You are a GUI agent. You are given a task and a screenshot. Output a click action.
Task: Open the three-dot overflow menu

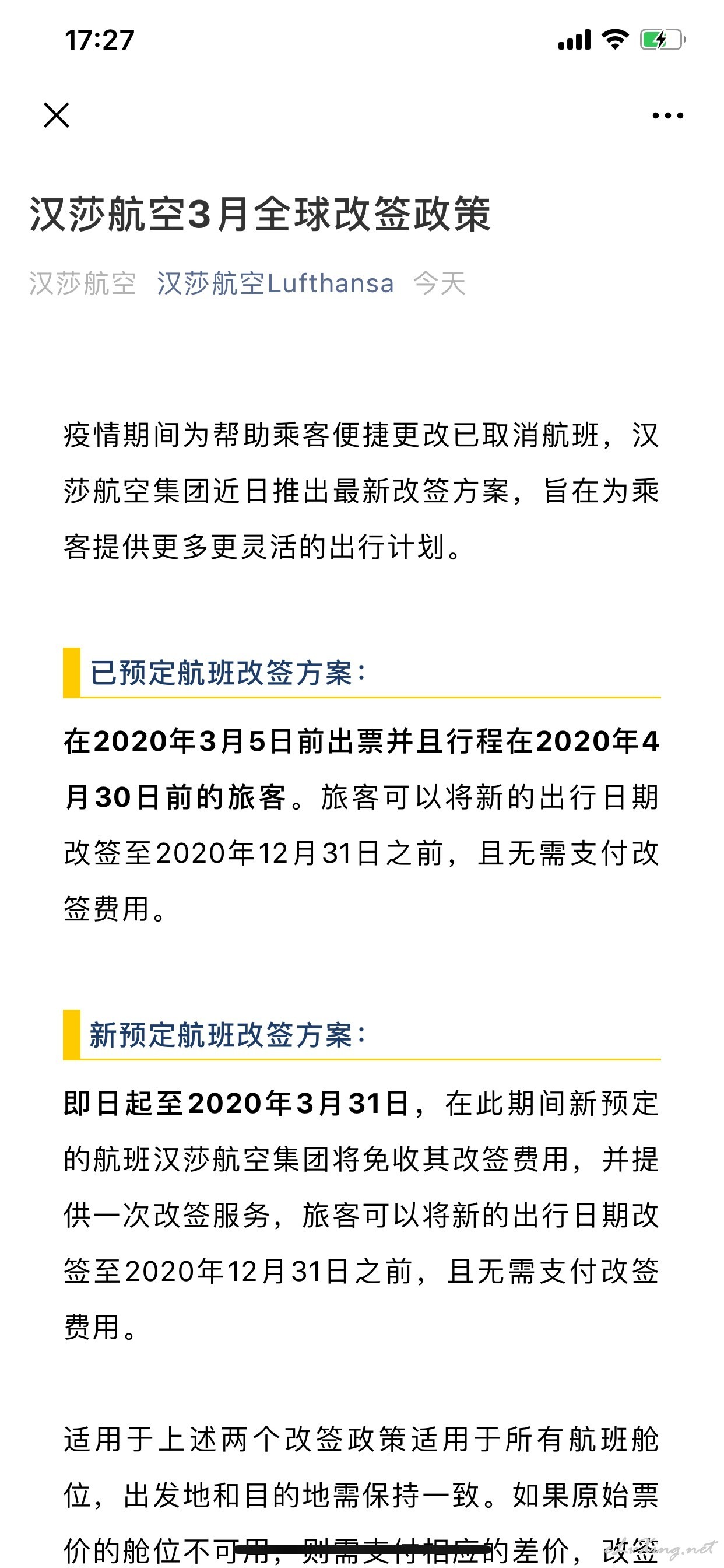pyautogui.click(x=667, y=115)
